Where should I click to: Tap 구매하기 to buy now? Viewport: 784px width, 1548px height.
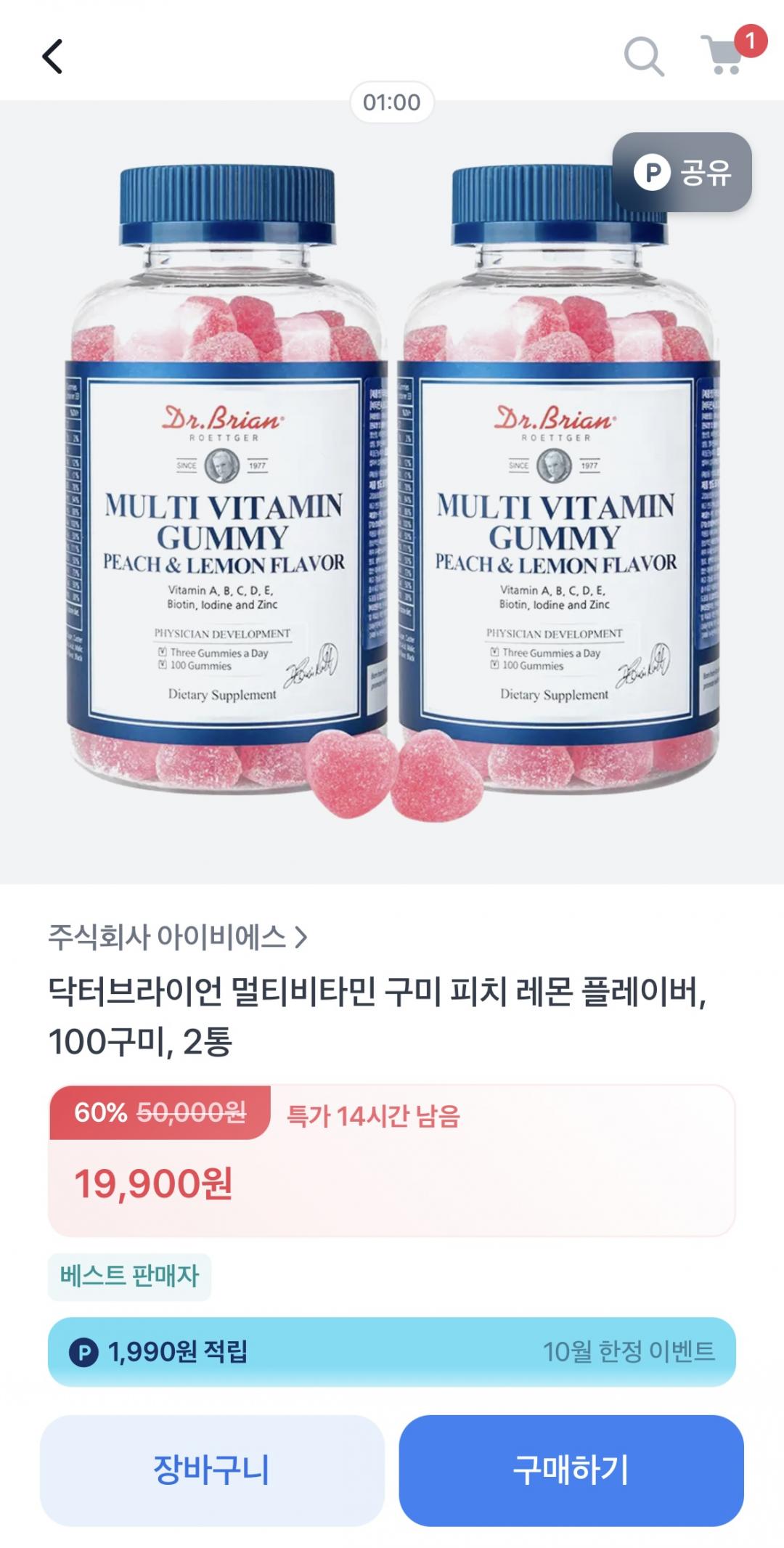click(571, 1470)
